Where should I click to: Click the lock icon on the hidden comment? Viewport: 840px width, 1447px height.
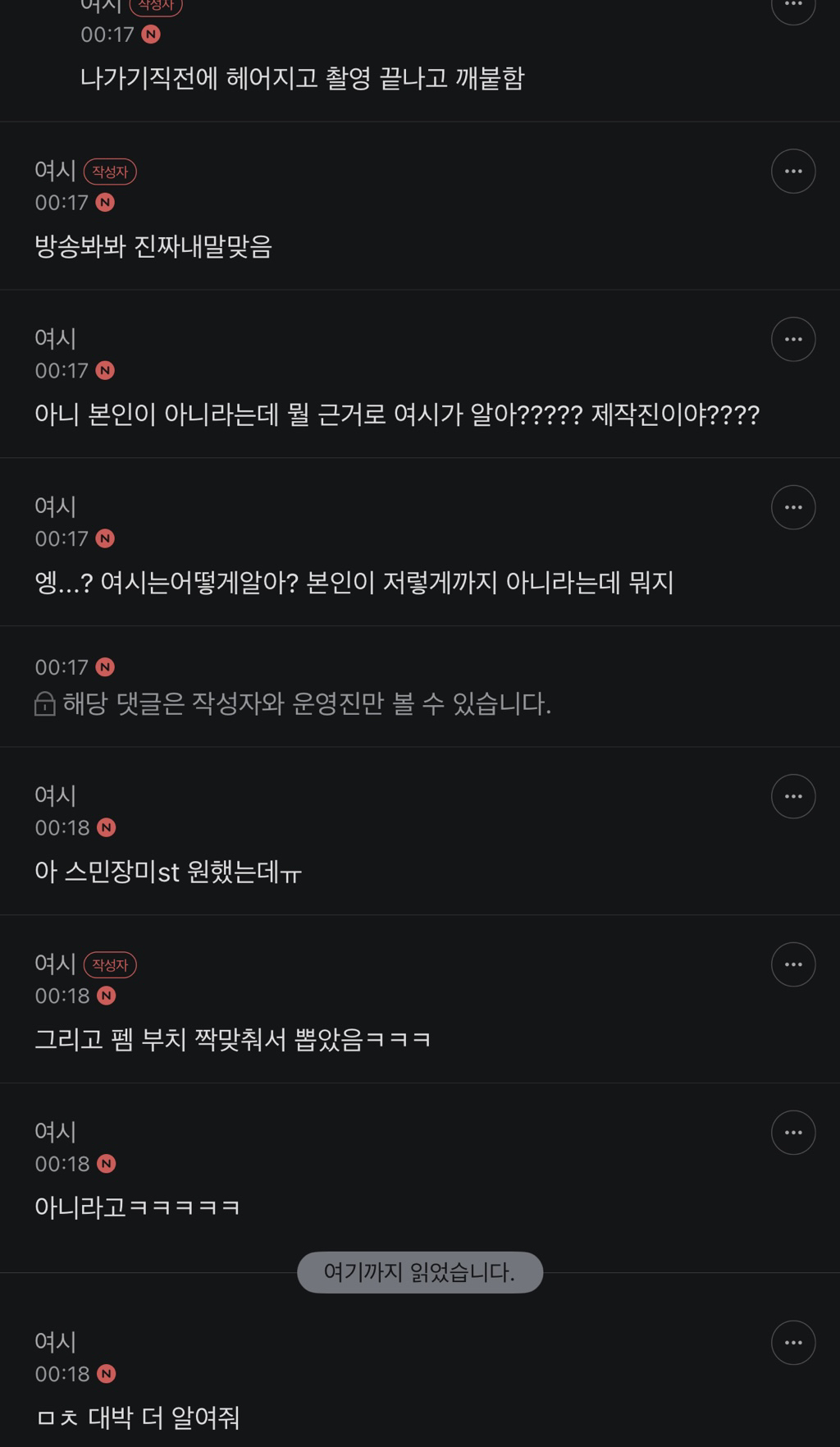point(43,700)
